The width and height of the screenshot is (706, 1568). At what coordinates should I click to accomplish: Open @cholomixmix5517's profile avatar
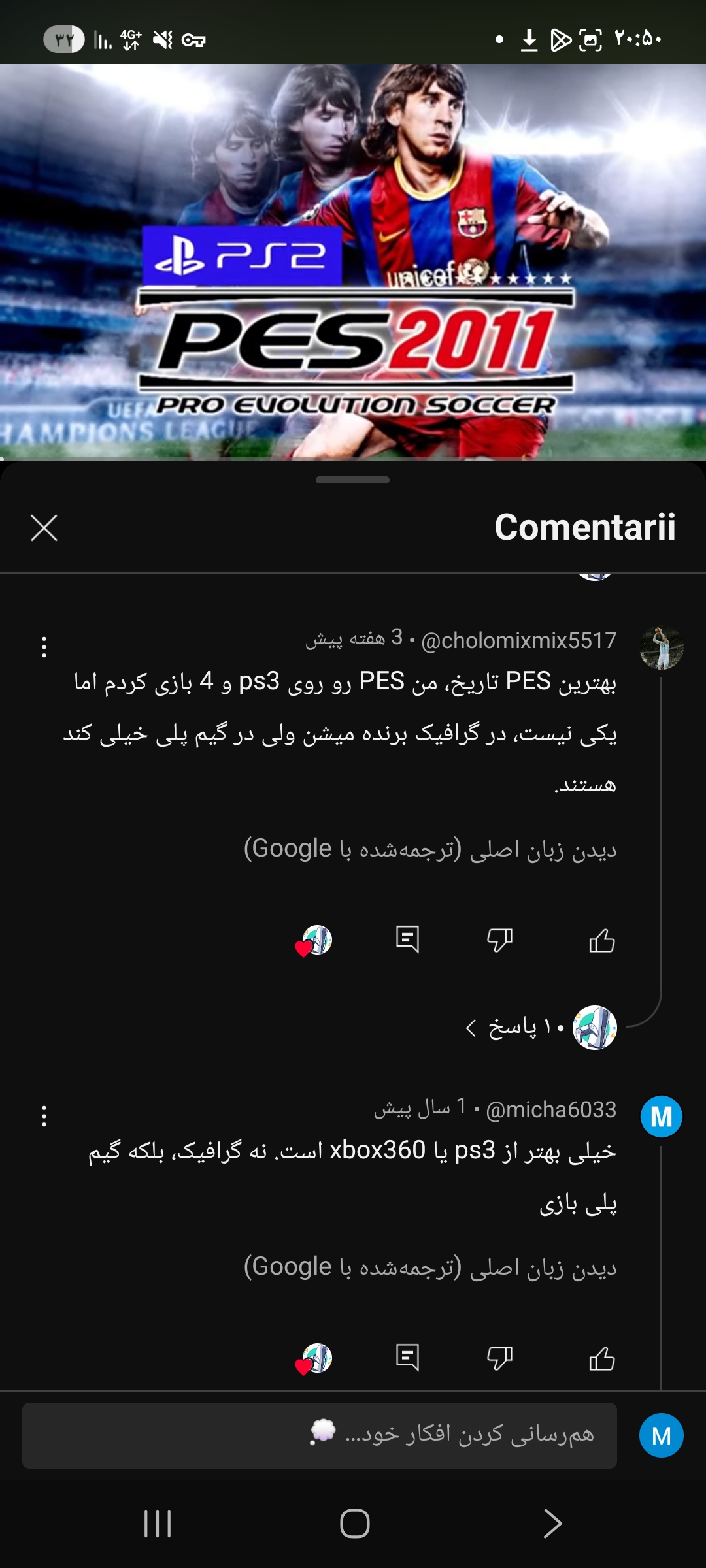coord(662,648)
